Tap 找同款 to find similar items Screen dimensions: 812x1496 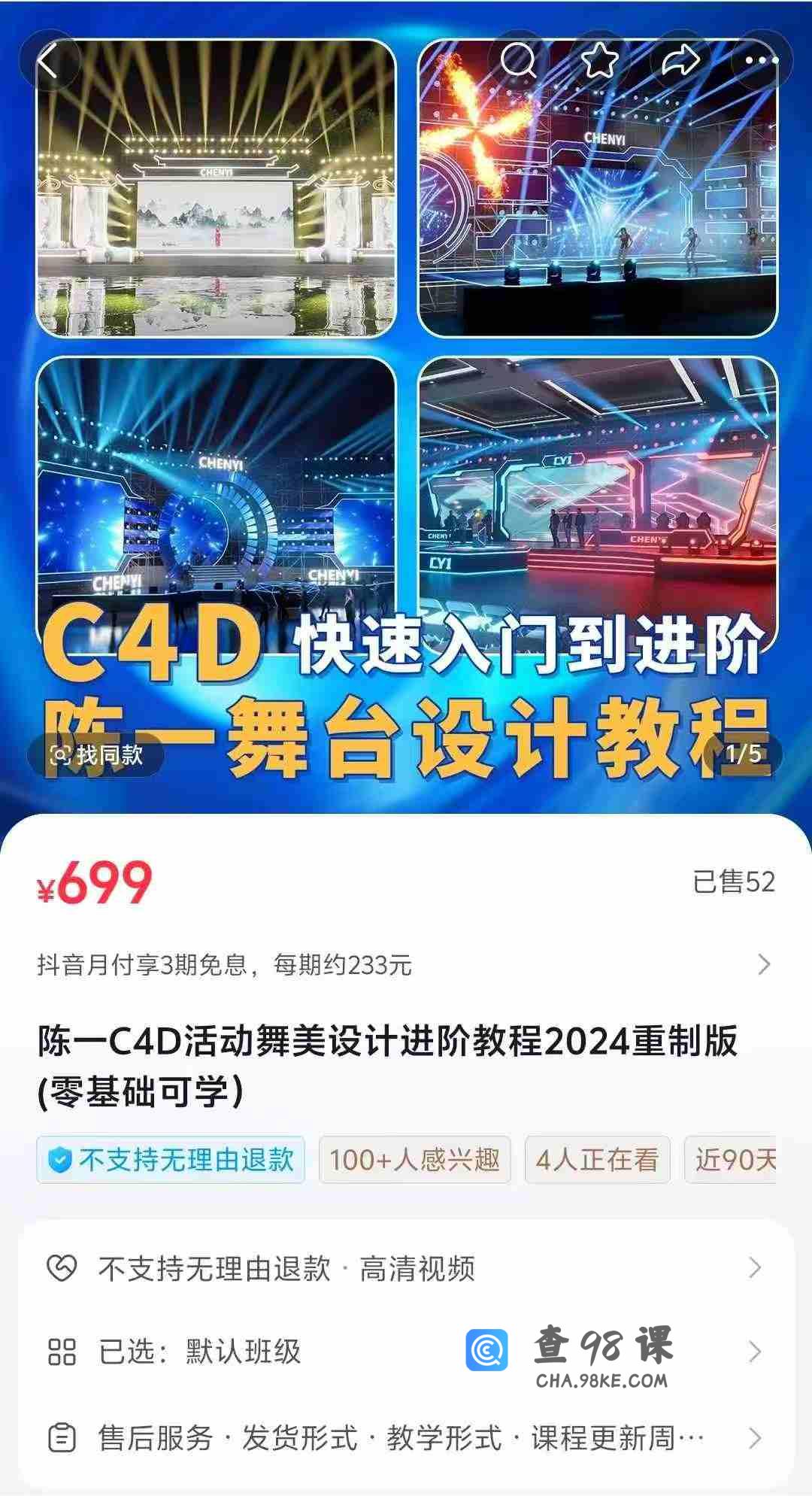[96, 754]
